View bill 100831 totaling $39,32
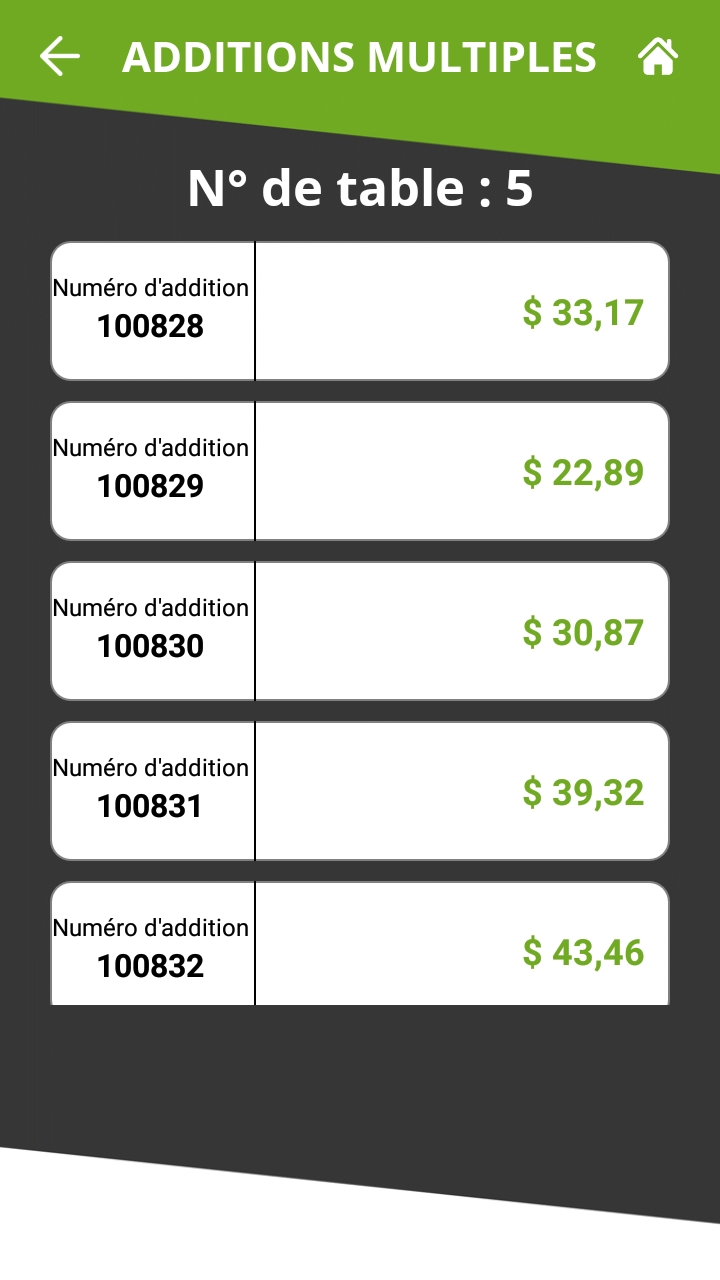This screenshot has height=1280, width=720. (360, 791)
